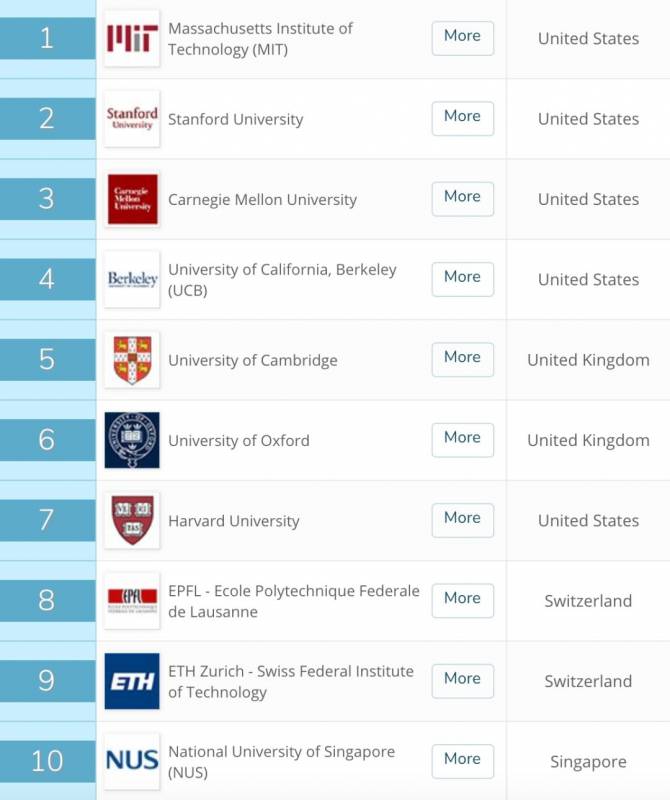Tap More for Harvard University
The height and width of the screenshot is (800, 670).
pos(462,519)
